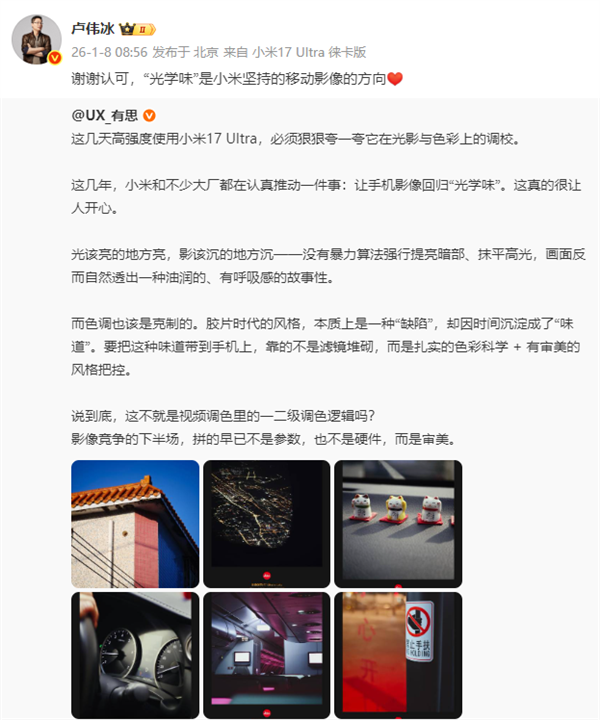View the lucky cat figurines photo
The image size is (600, 720).
[x=397, y=523]
